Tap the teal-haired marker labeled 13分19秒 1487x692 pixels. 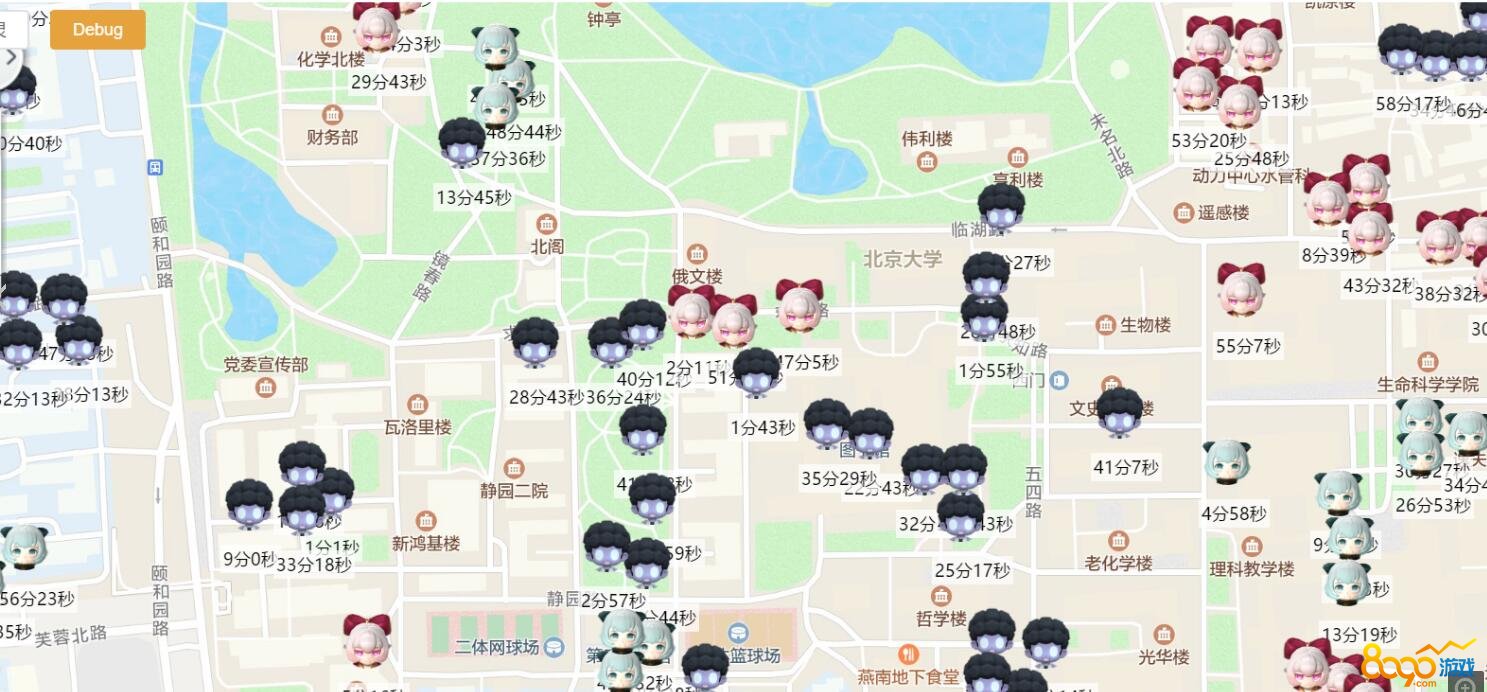pos(1346,584)
